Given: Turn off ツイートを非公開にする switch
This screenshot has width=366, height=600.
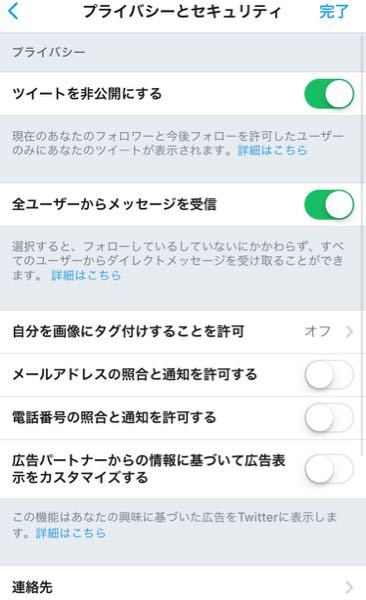Looking at the screenshot, I should 329,94.
